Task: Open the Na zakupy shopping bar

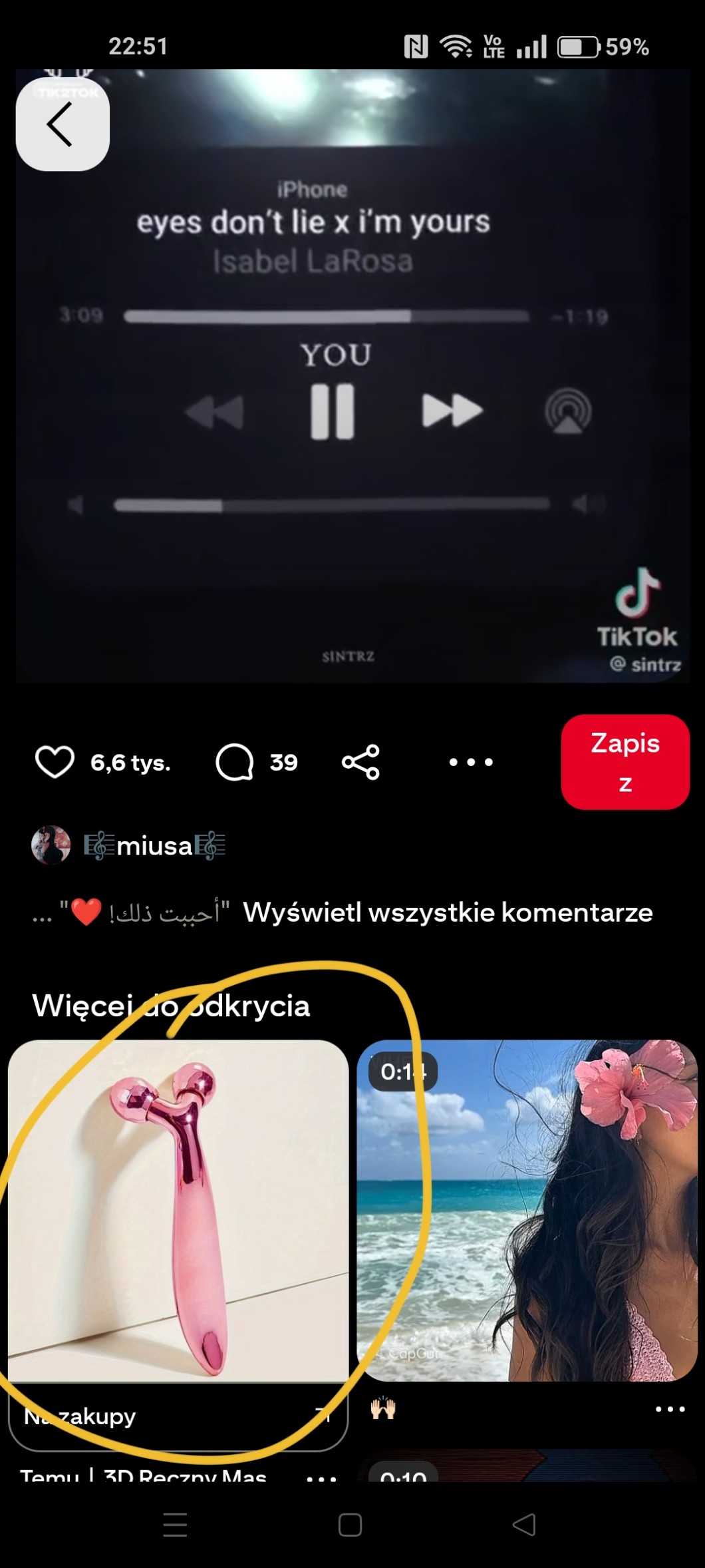Action: [178, 1416]
